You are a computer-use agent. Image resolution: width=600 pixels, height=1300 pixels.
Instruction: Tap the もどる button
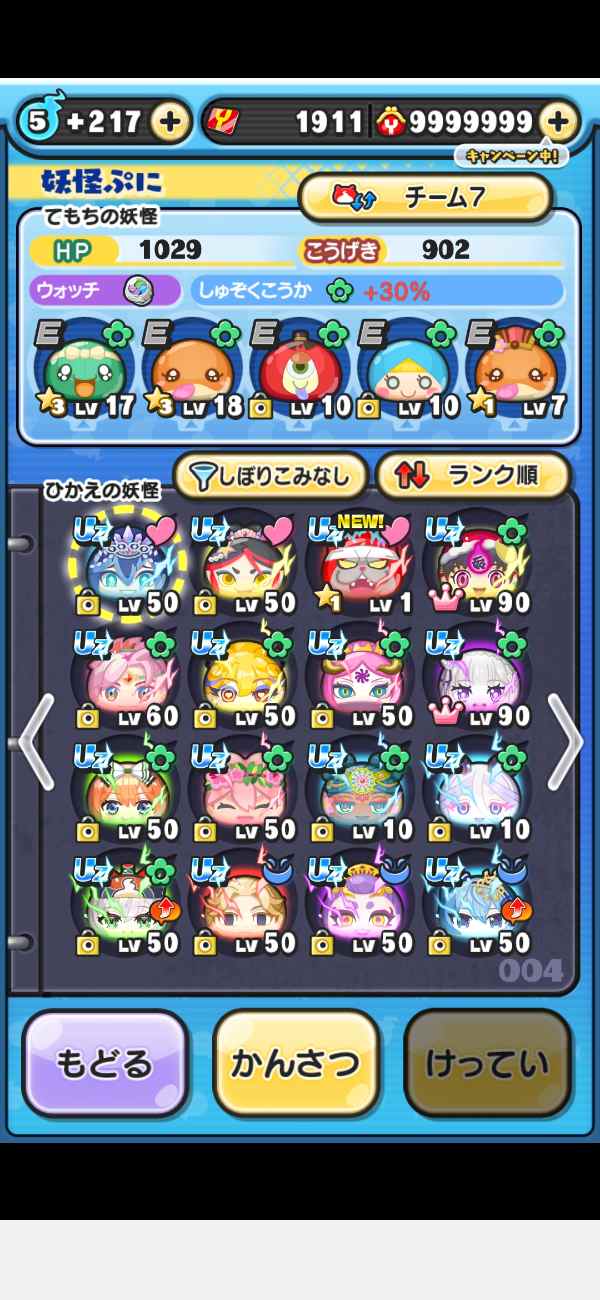(x=105, y=1062)
